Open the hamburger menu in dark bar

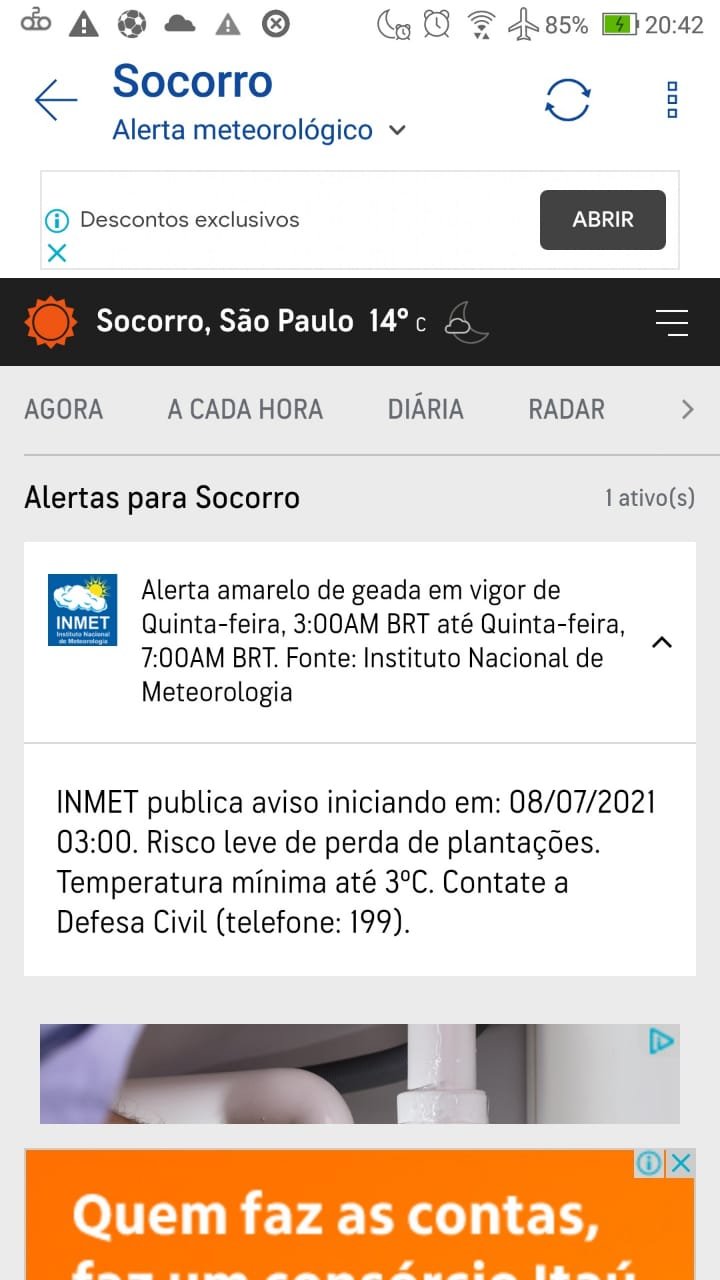(x=671, y=322)
